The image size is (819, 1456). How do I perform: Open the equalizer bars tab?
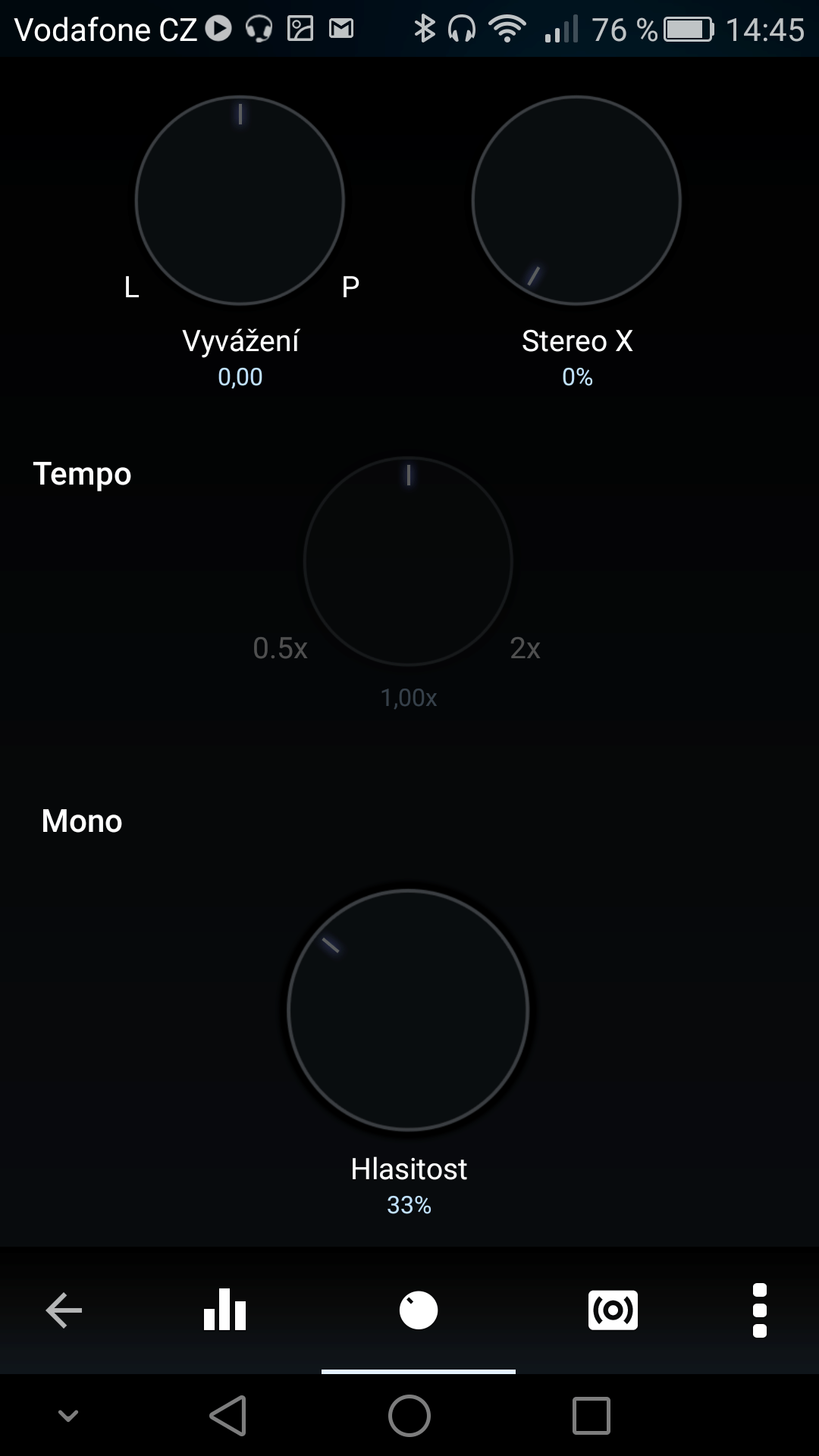pos(224,1310)
